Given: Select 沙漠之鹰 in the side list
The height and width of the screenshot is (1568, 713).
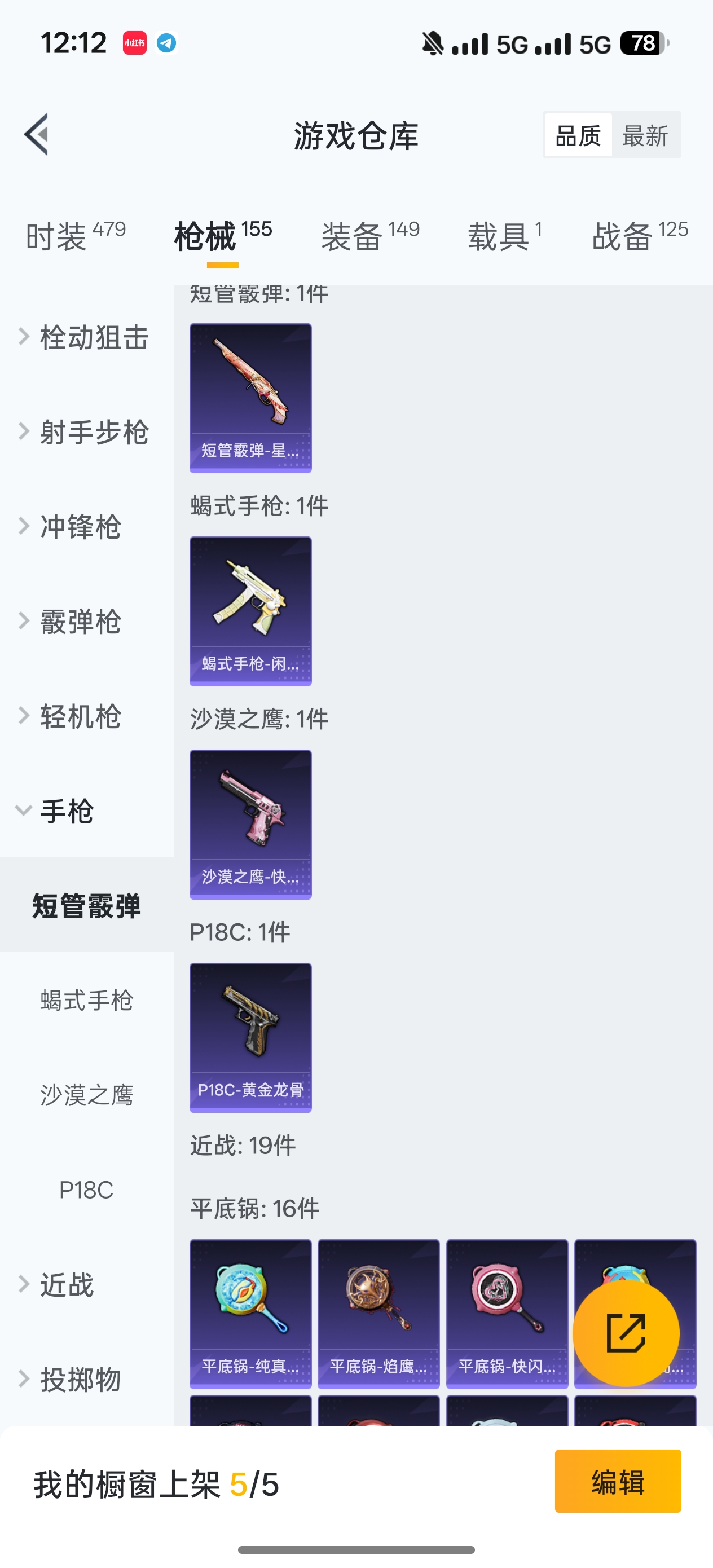Looking at the screenshot, I should tap(86, 1095).
